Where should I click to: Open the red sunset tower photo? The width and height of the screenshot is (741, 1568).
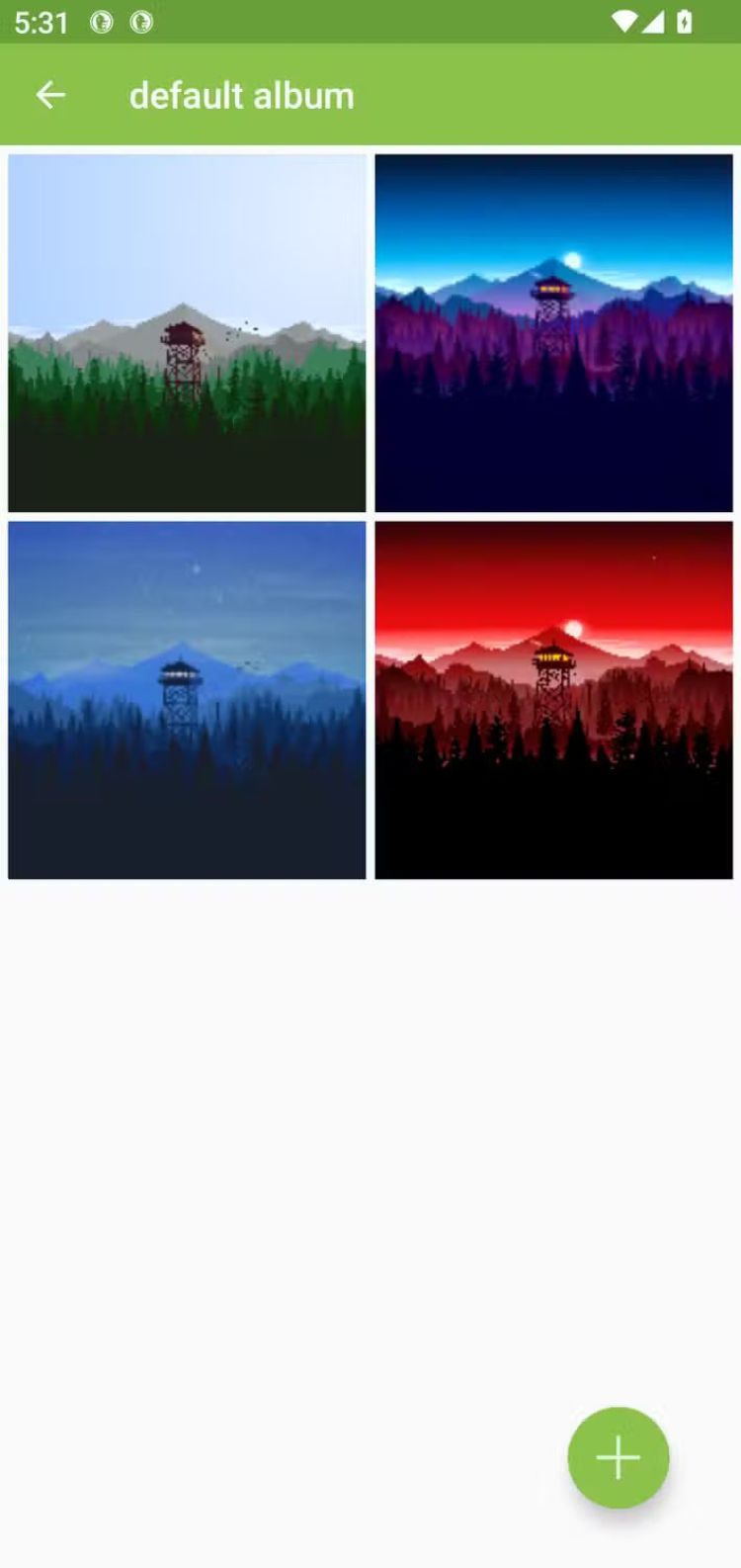(x=553, y=700)
